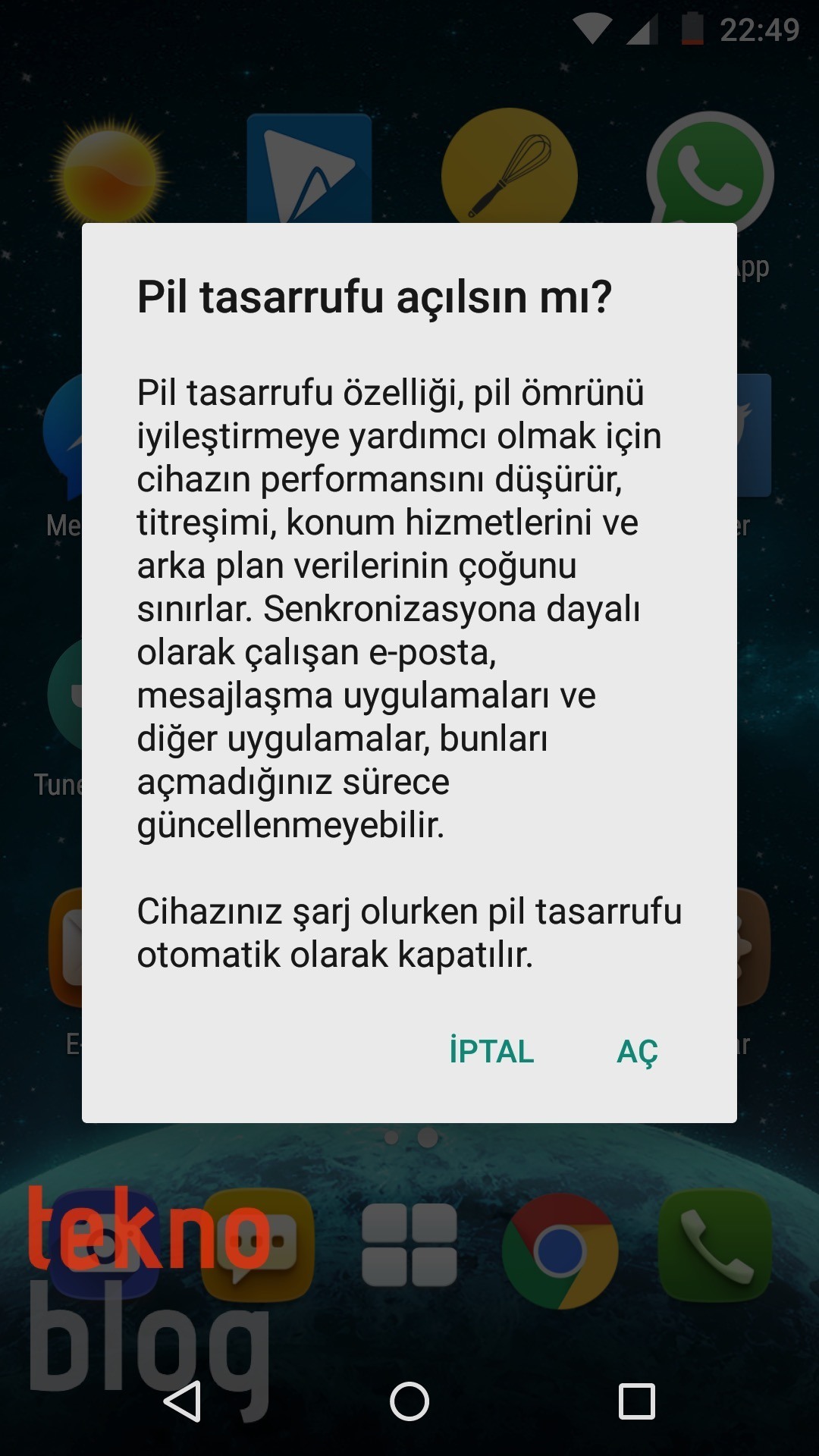Cancel with the İPTAL button
819x1456 pixels.
click(x=491, y=1051)
